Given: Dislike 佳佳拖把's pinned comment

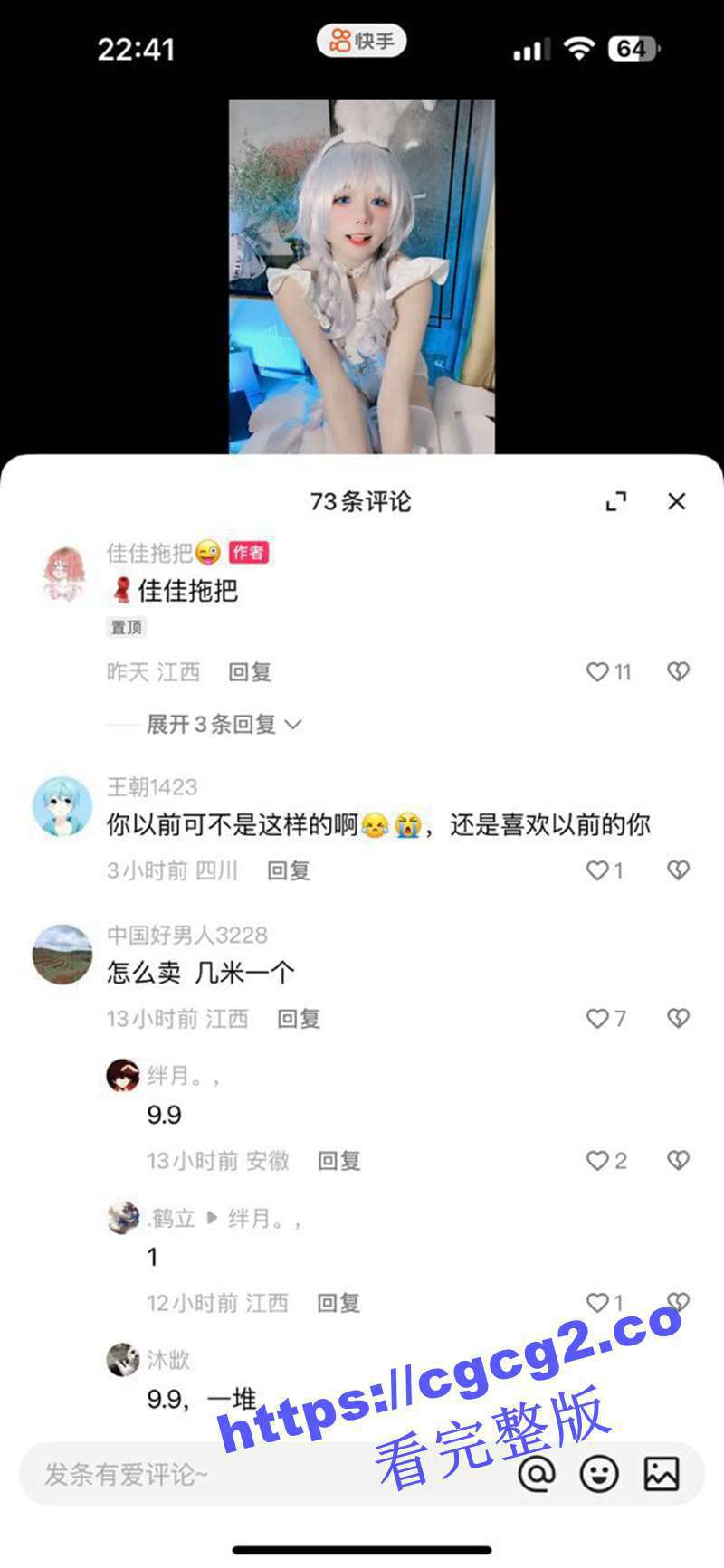Looking at the screenshot, I should [678, 672].
